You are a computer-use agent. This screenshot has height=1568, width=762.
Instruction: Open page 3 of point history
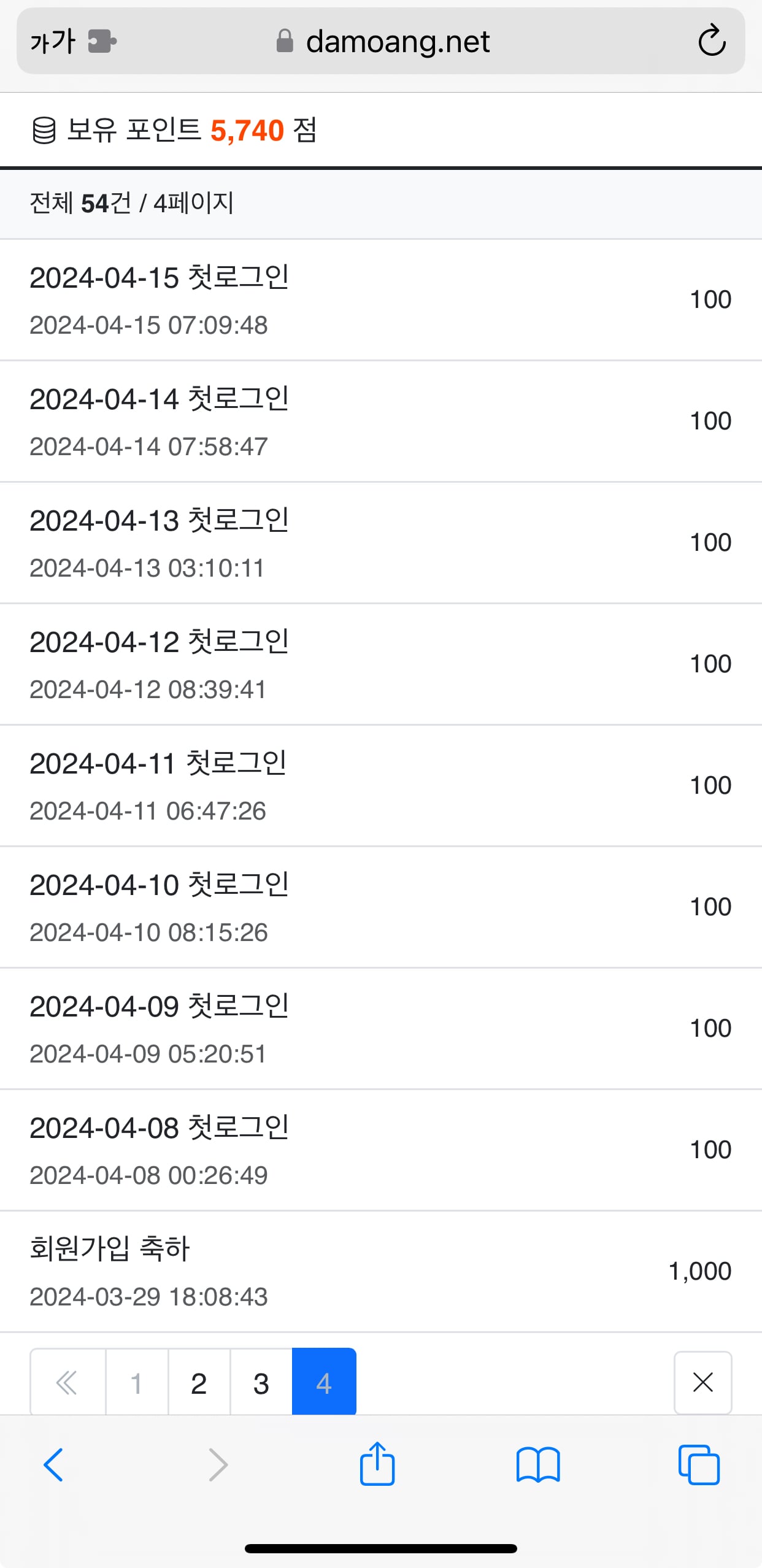[261, 1382]
